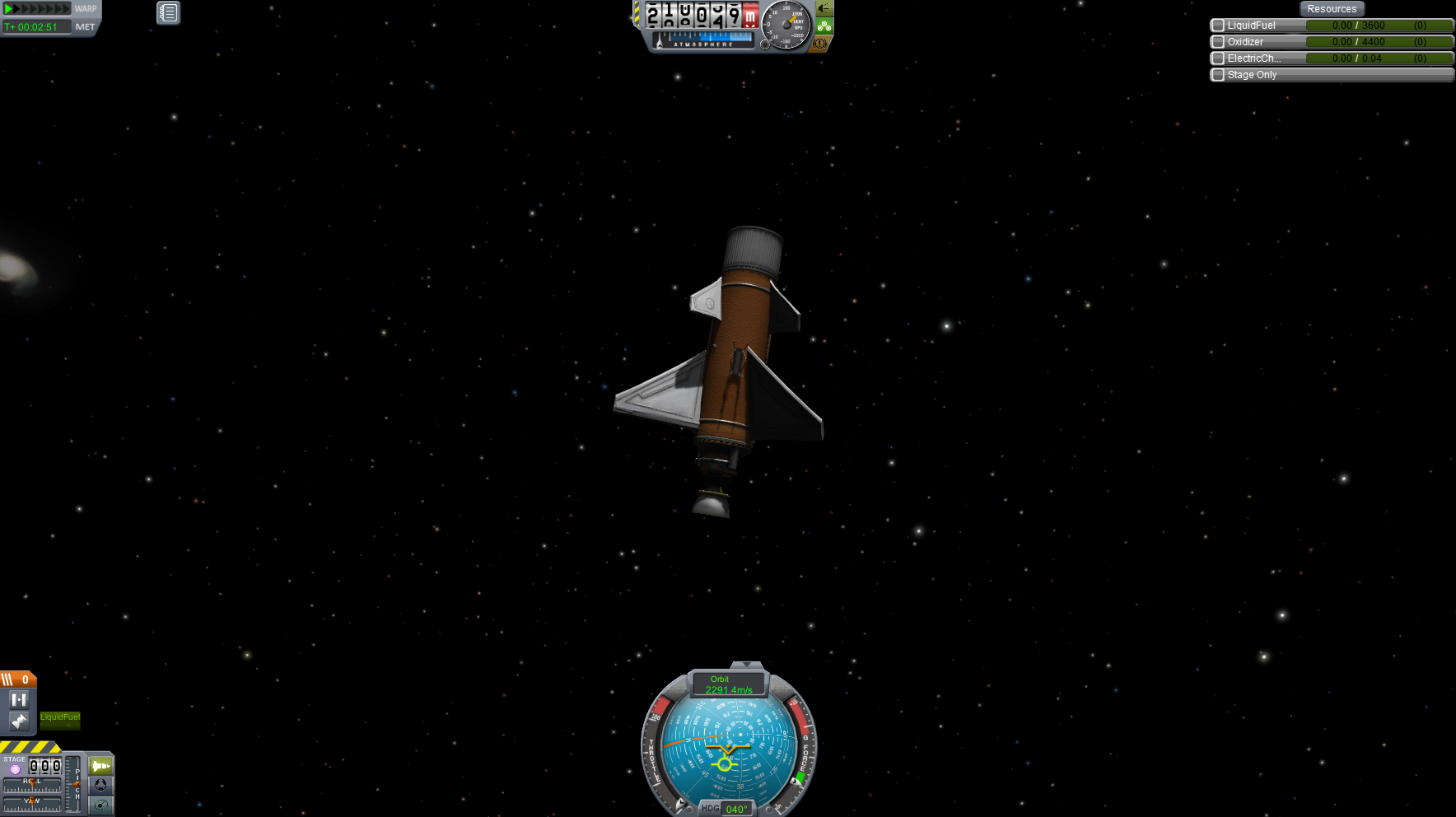
Task: Open the map view button
Action: coord(100,805)
